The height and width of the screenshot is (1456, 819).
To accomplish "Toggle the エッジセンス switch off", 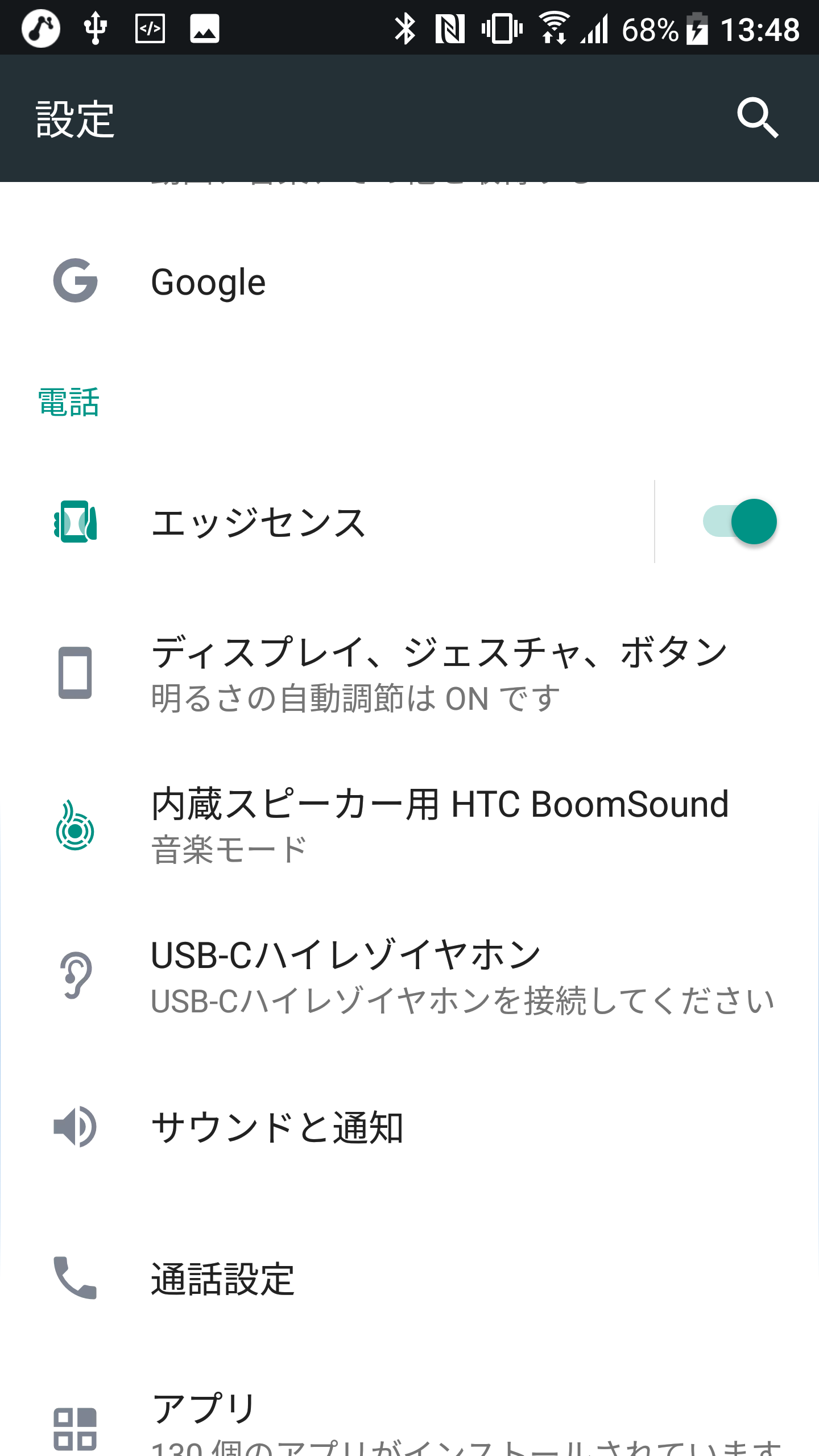I will [739, 522].
